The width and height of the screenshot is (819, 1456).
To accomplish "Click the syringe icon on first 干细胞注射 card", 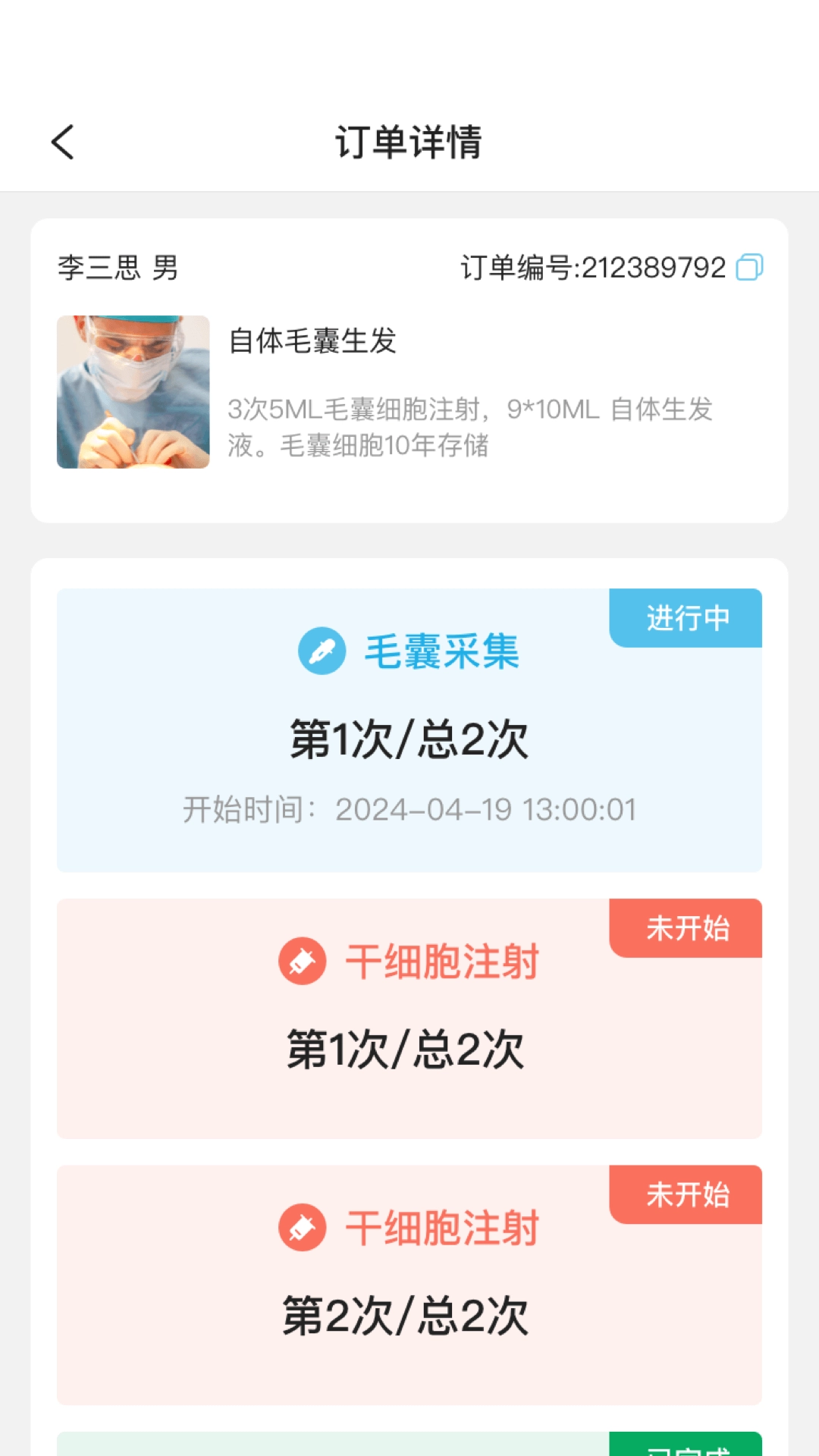I will (x=303, y=961).
